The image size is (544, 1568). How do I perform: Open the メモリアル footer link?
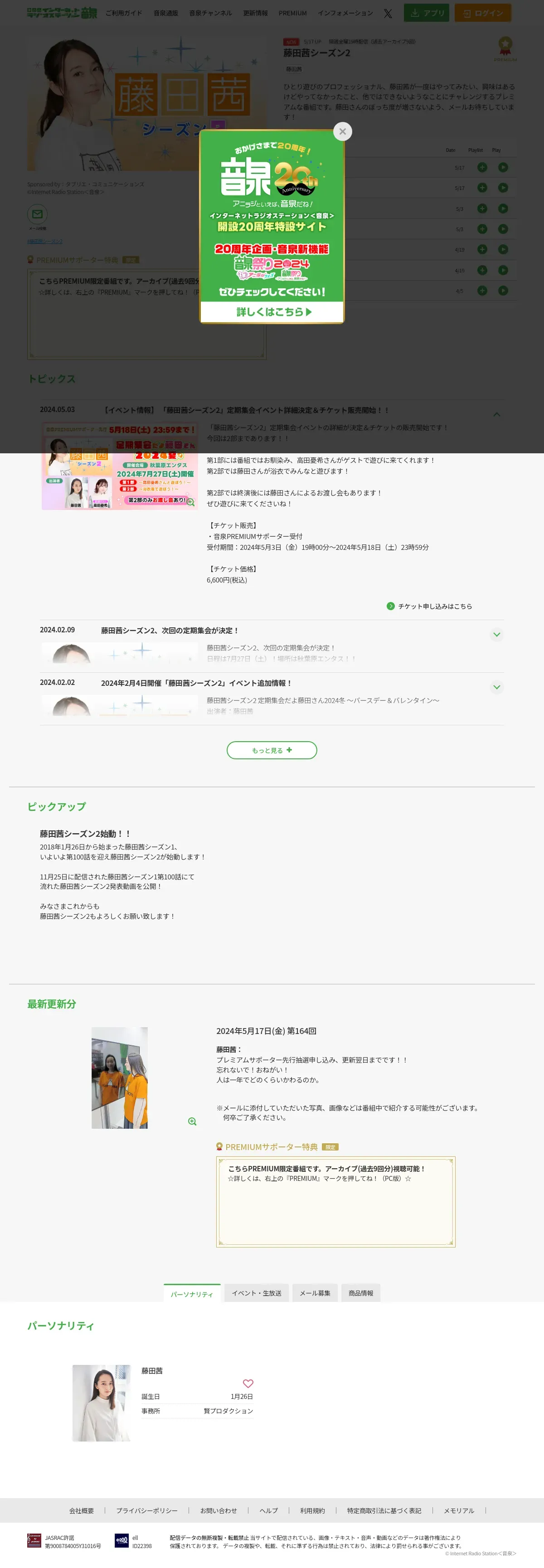click(458, 1510)
